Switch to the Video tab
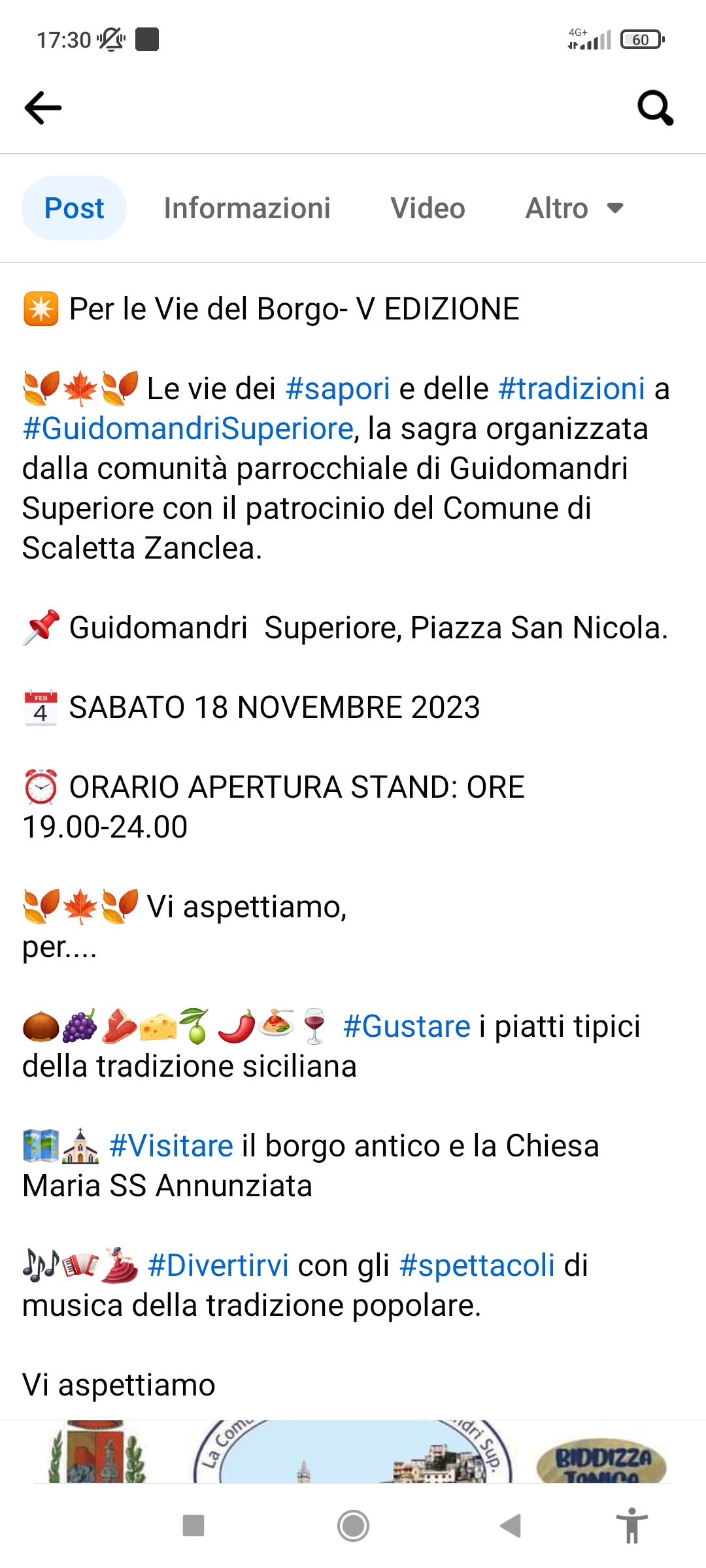Screen dimensions: 706x1568 point(428,208)
